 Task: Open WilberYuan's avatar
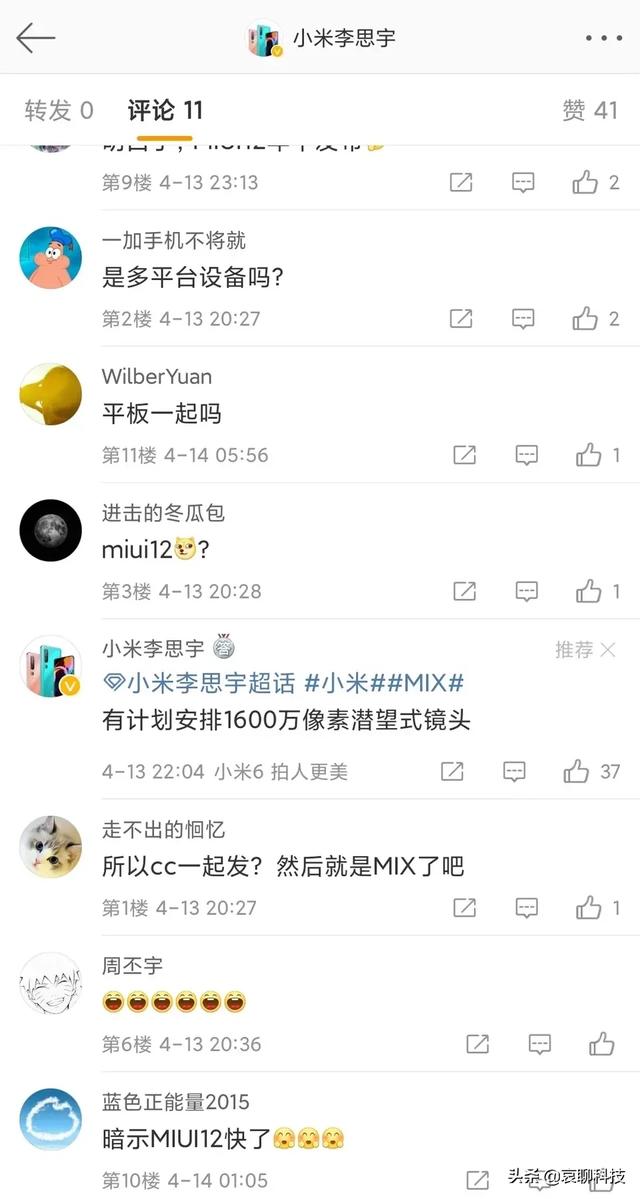pyautogui.click(x=50, y=393)
